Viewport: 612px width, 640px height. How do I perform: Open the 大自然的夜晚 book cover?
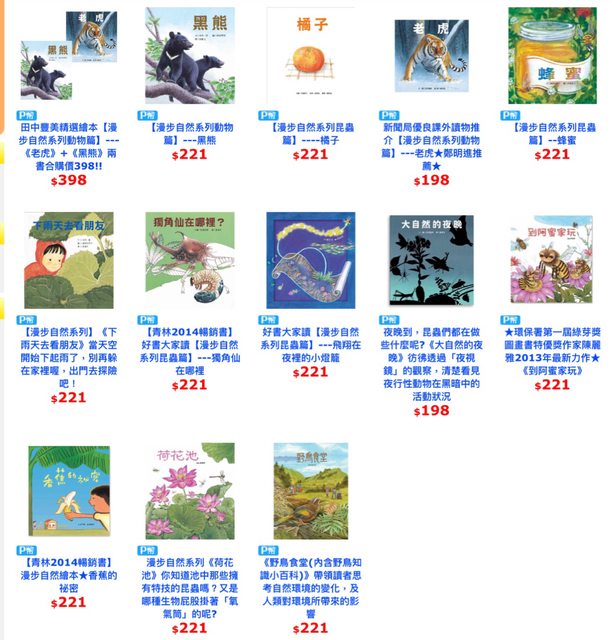431,258
